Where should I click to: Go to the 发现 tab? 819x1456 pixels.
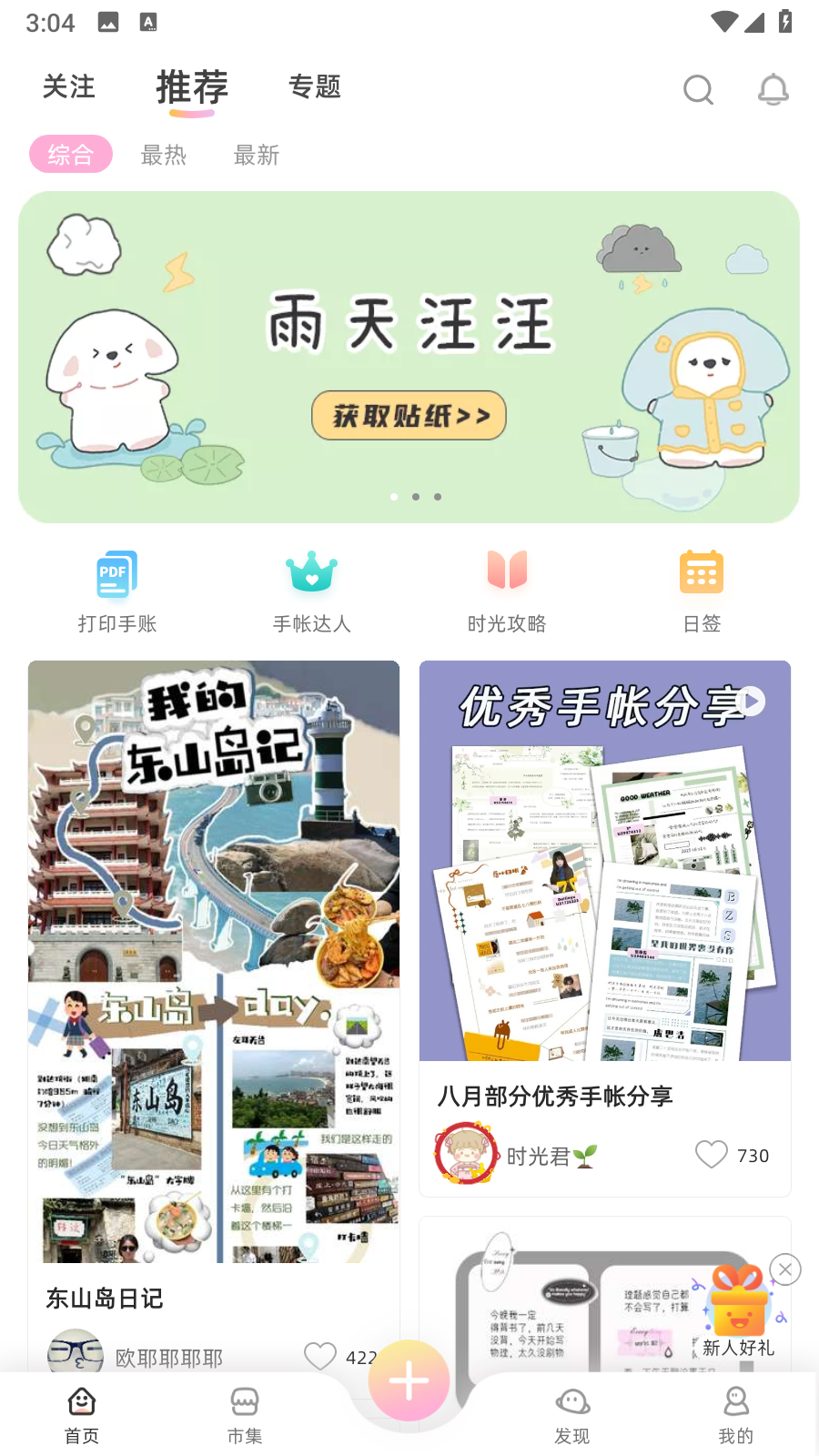pyautogui.click(x=572, y=1415)
